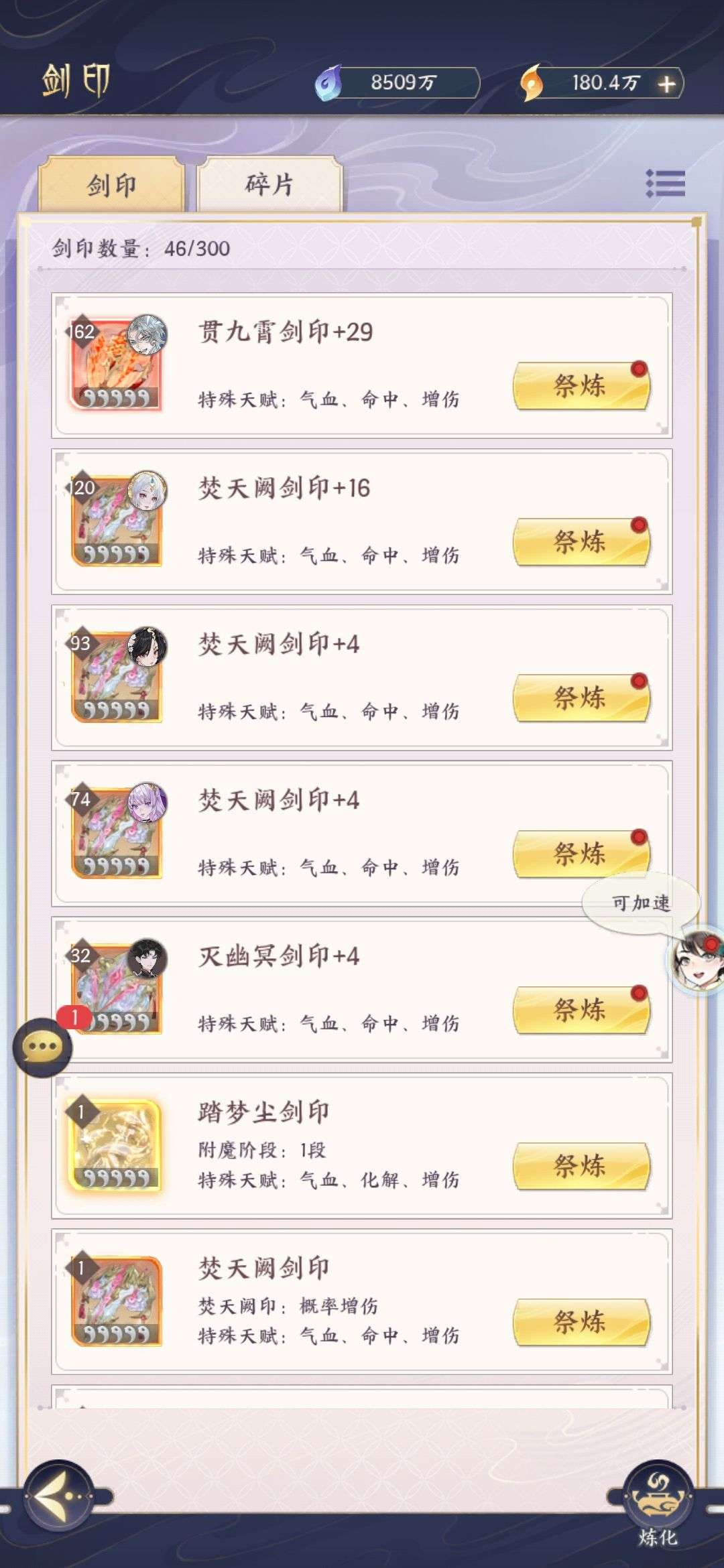Tap 祭炼 for 灭幽冥剑印+4
Viewport: 724px width, 1568px height.
[581, 1010]
